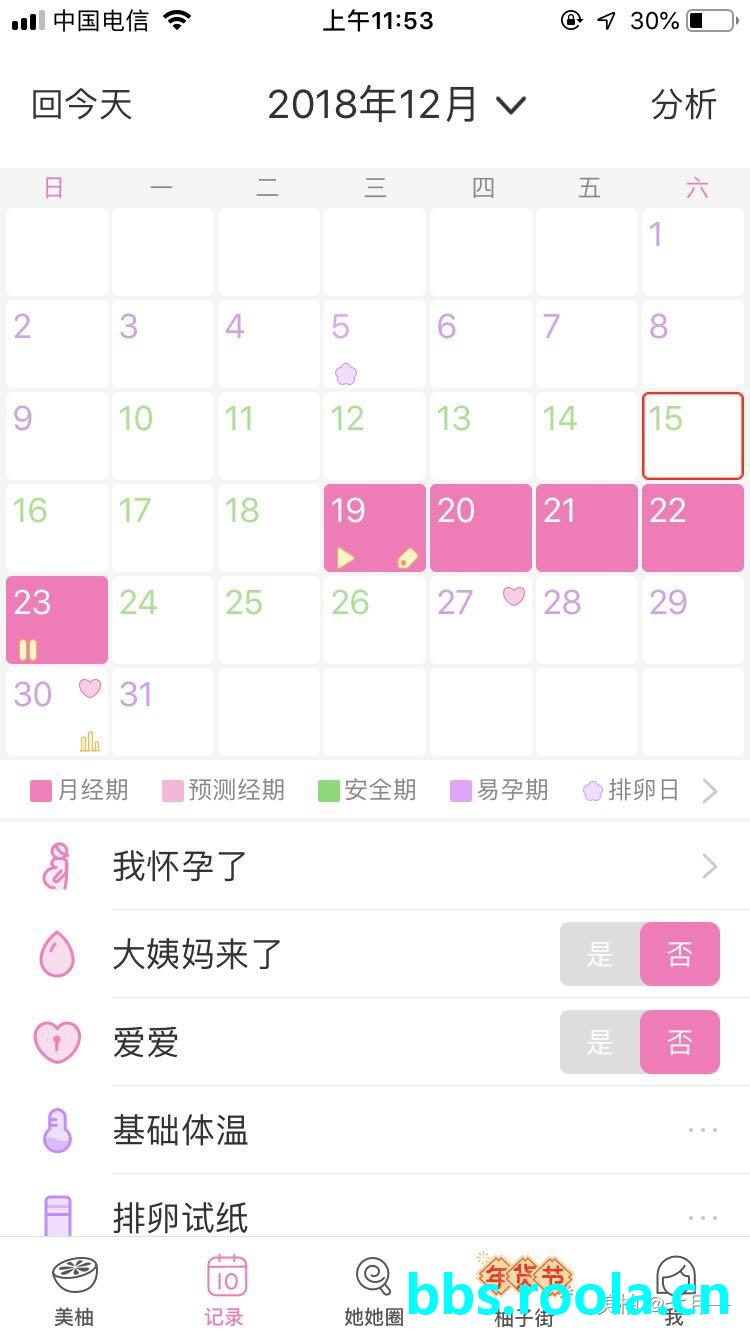Select December 19 on the calendar

pos(375,528)
